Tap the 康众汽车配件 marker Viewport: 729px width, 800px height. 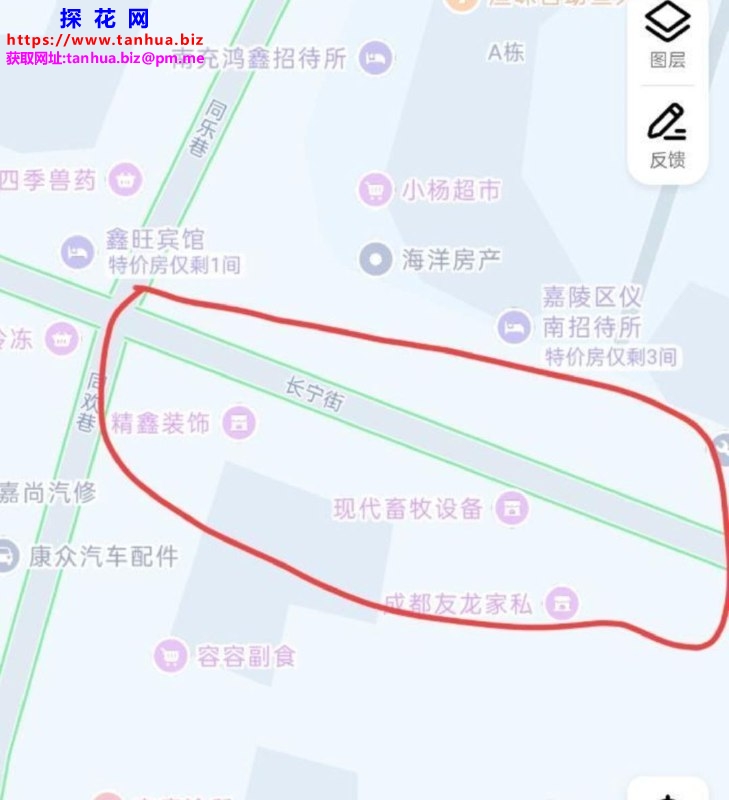[x=8, y=556]
